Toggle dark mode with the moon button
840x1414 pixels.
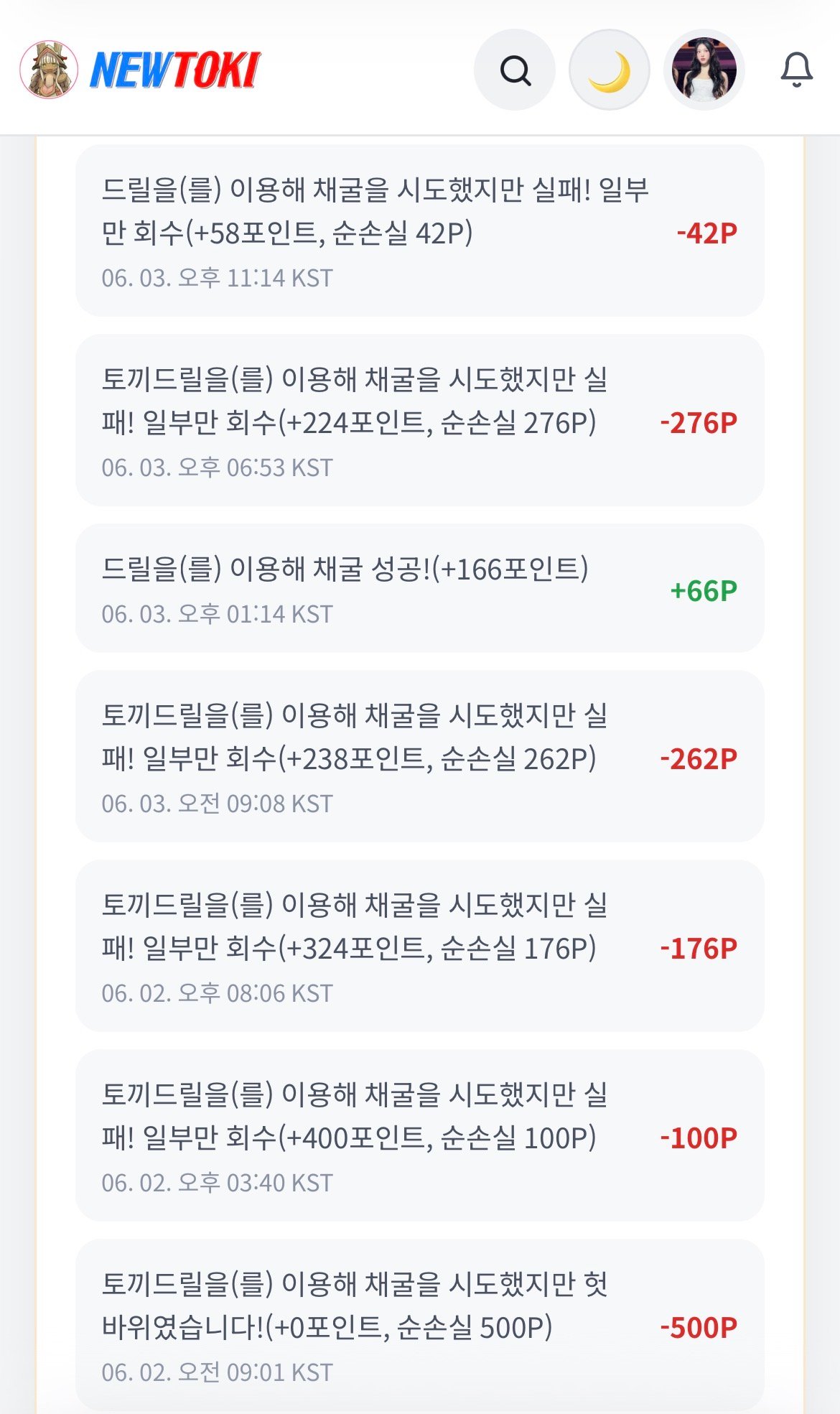[610, 70]
